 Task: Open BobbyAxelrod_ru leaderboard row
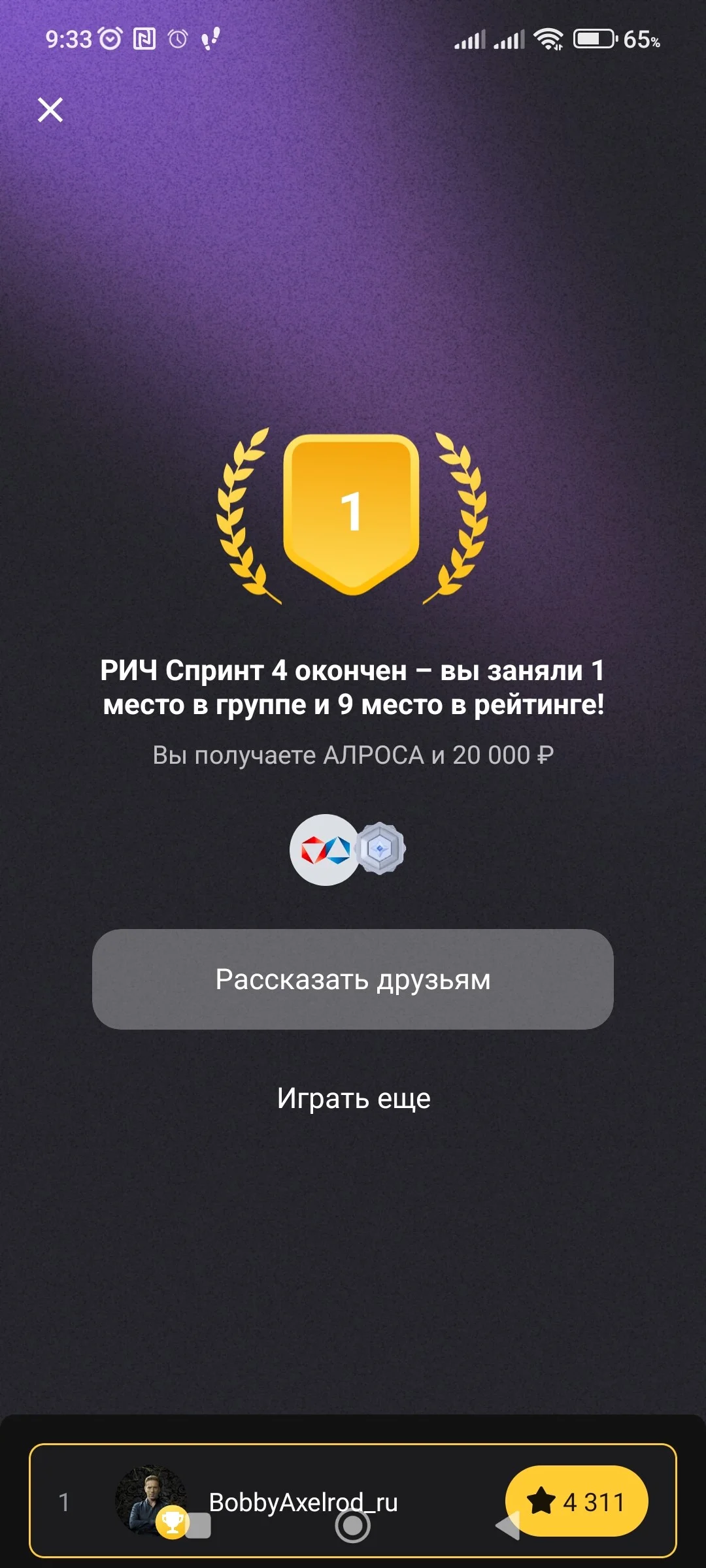point(353,1501)
